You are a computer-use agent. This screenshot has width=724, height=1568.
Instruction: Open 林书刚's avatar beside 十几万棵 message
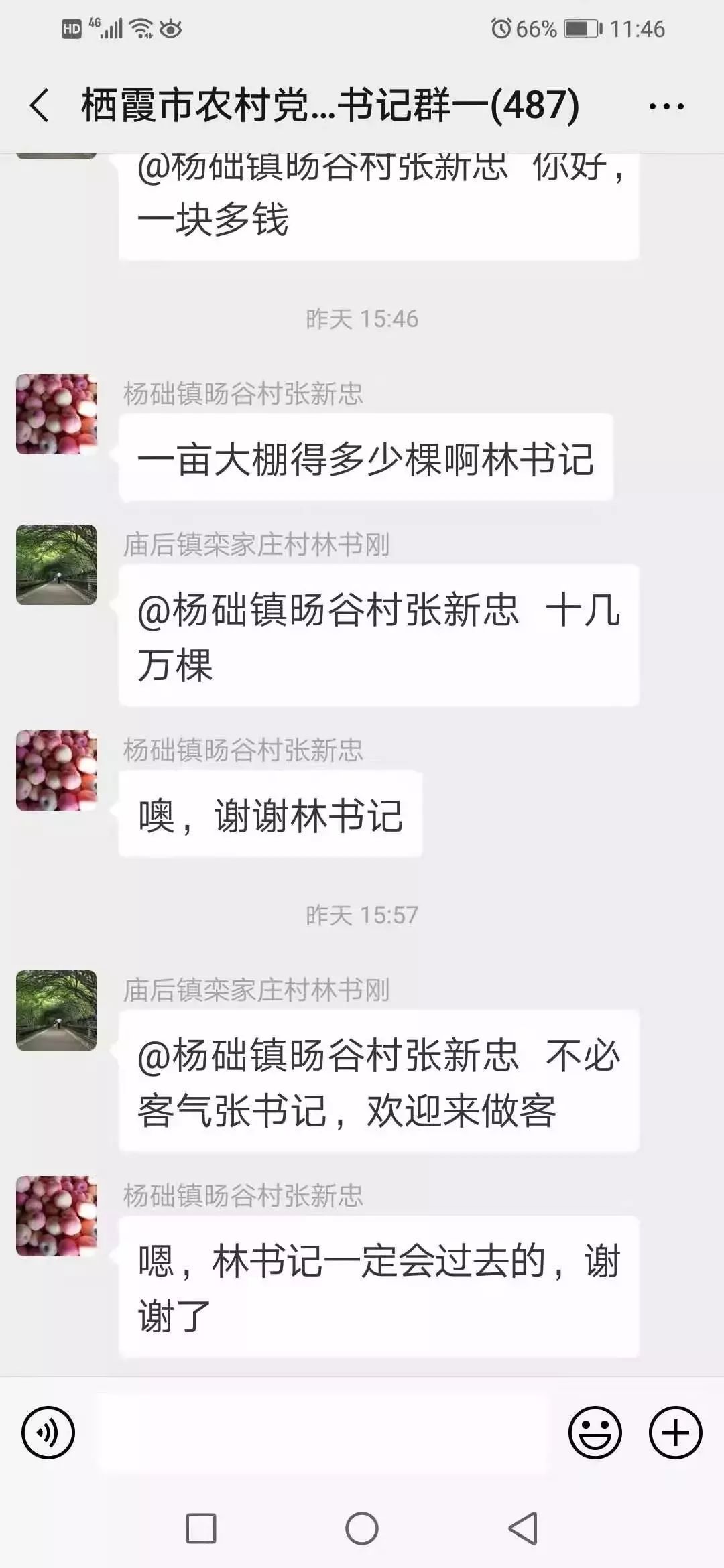(x=56, y=565)
